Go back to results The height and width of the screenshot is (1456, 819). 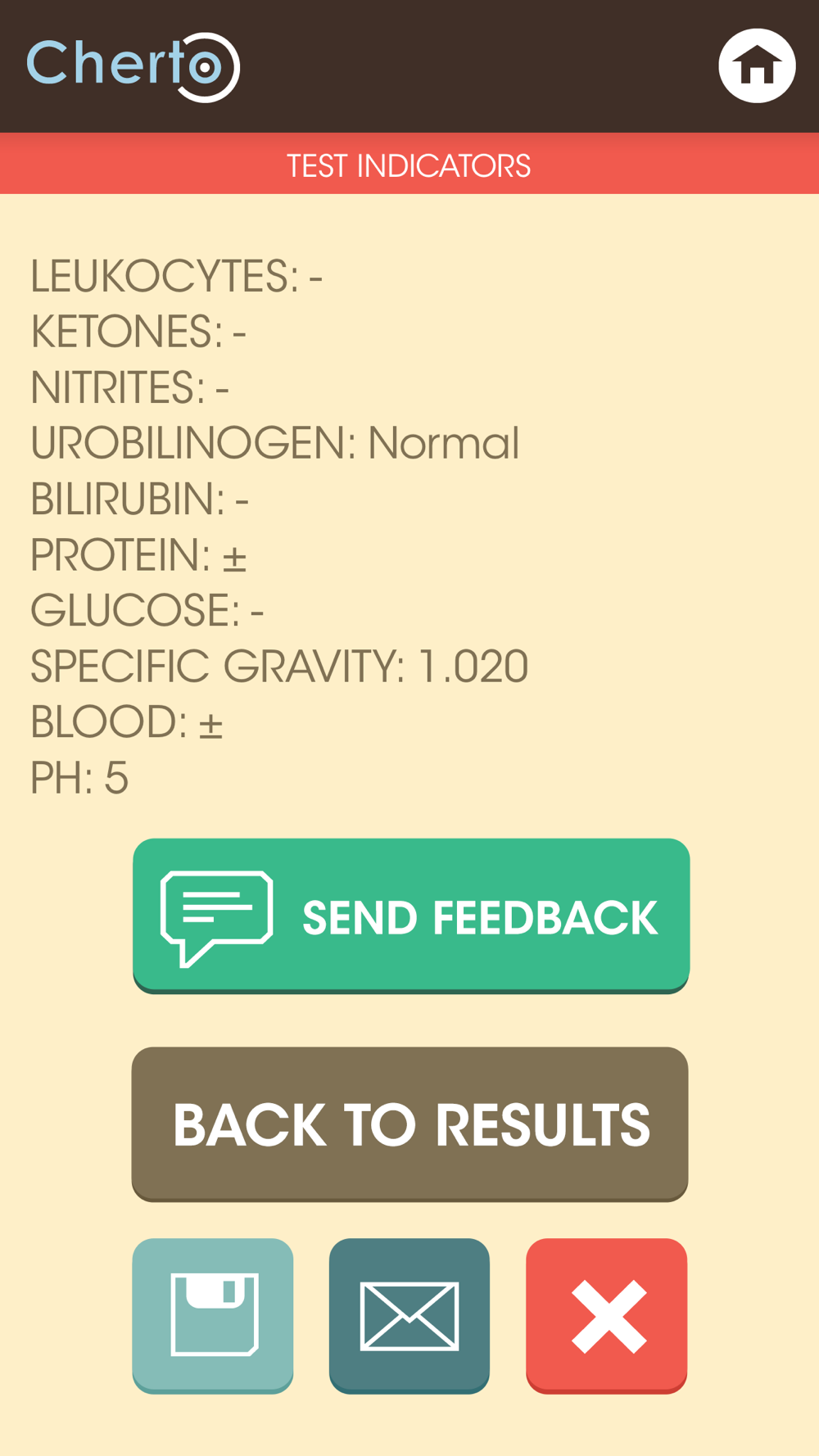point(409,1124)
